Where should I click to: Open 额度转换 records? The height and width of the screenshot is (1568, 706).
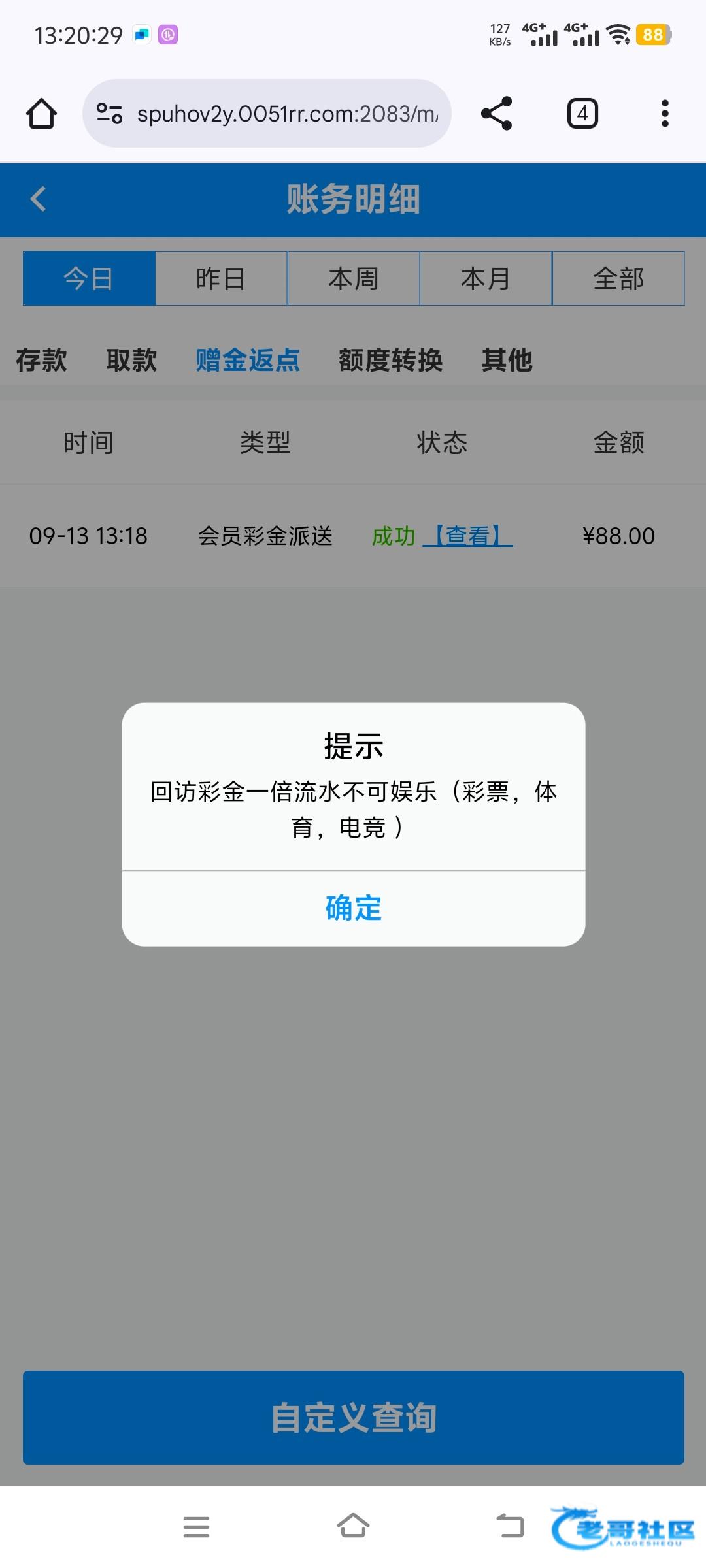tap(390, 360)
